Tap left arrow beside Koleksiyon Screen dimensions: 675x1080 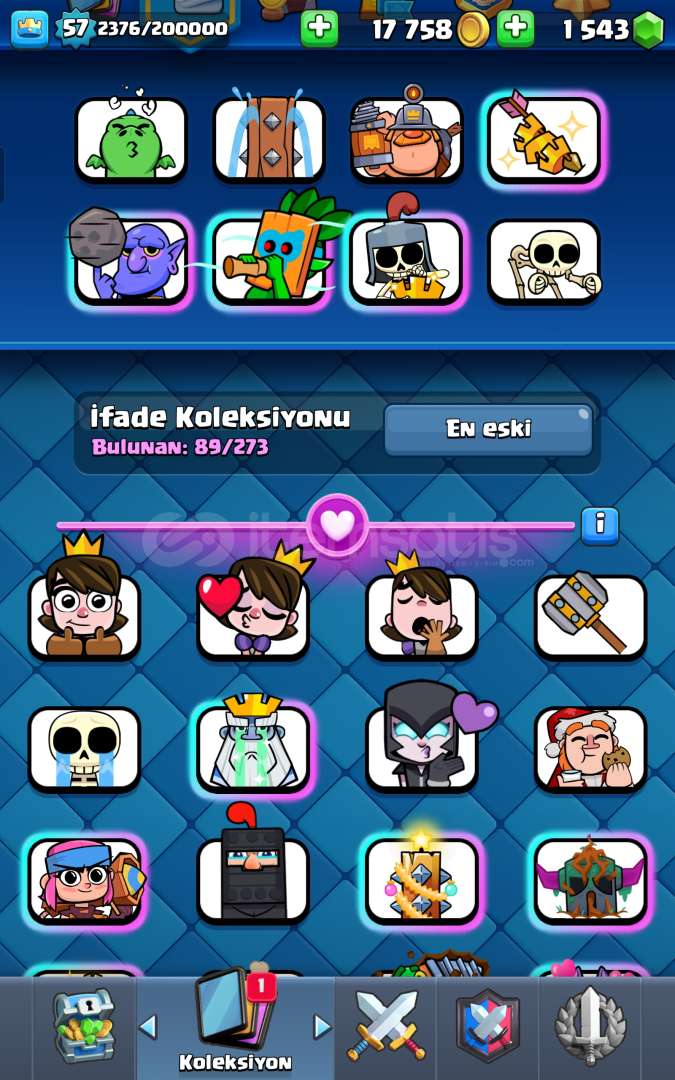click(148, 1027)
